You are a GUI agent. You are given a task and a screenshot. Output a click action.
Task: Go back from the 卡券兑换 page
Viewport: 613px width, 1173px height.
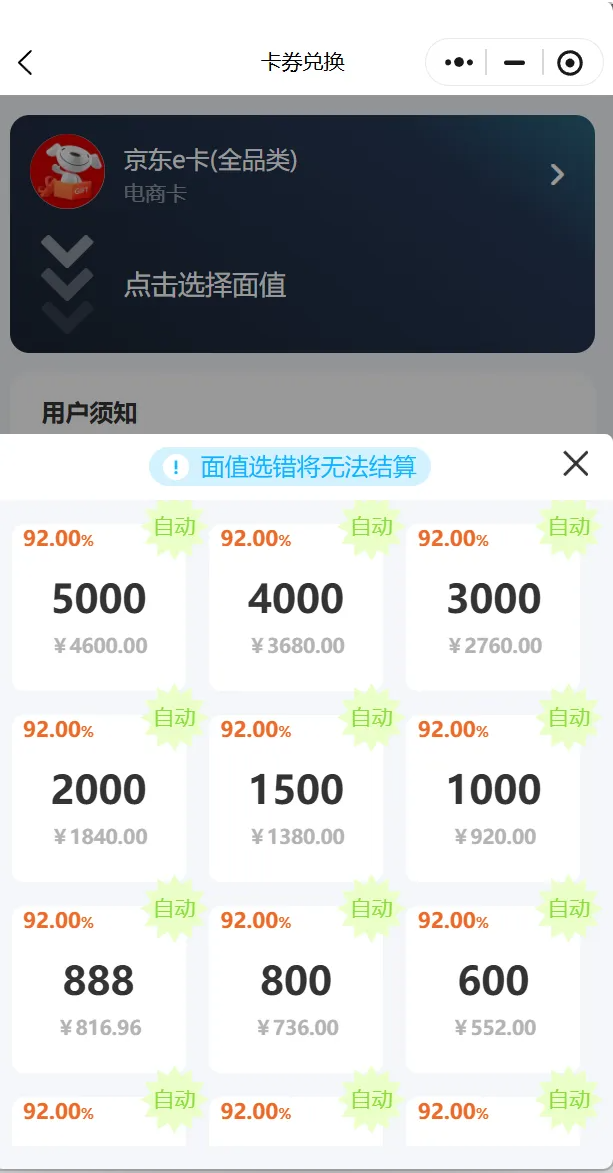(x=26, y=63)
